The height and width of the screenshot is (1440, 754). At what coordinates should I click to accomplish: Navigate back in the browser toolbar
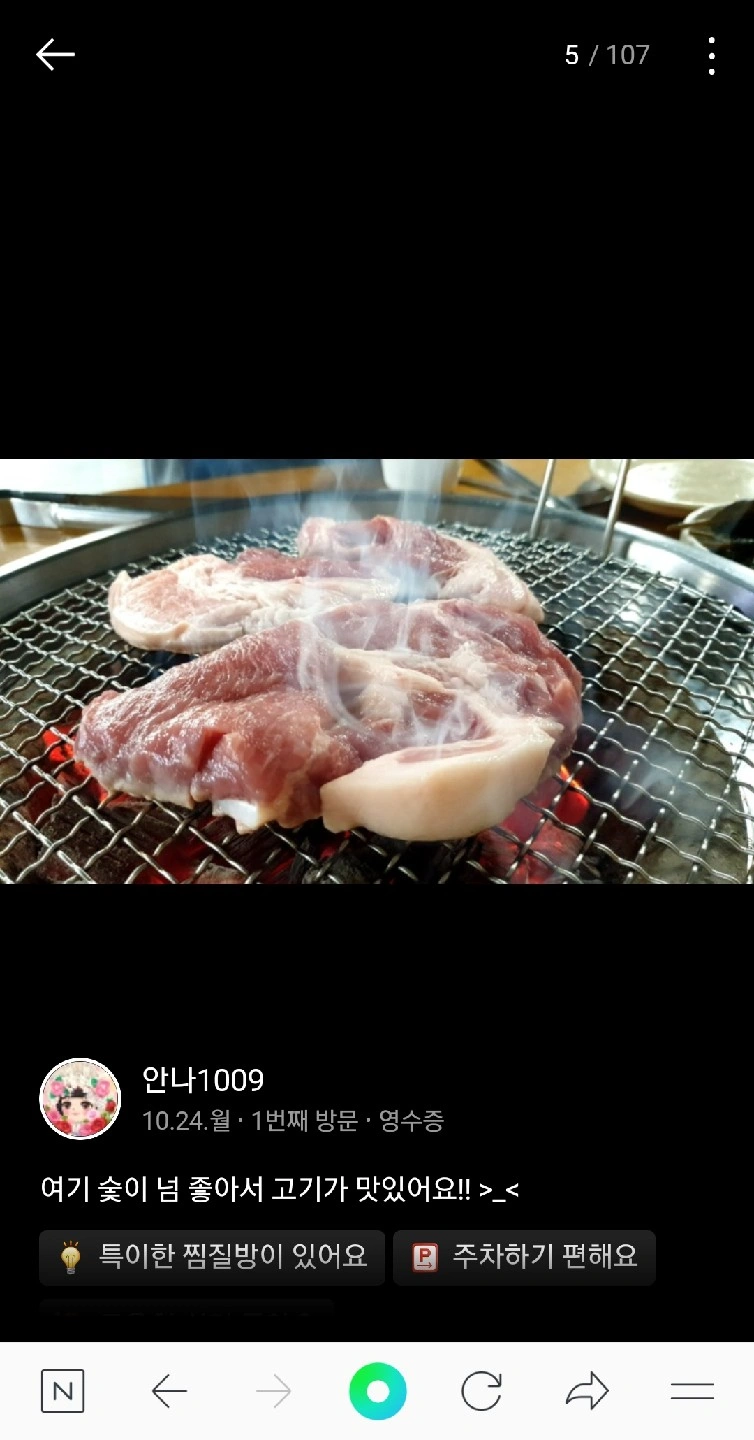(x=169, y=1391)
